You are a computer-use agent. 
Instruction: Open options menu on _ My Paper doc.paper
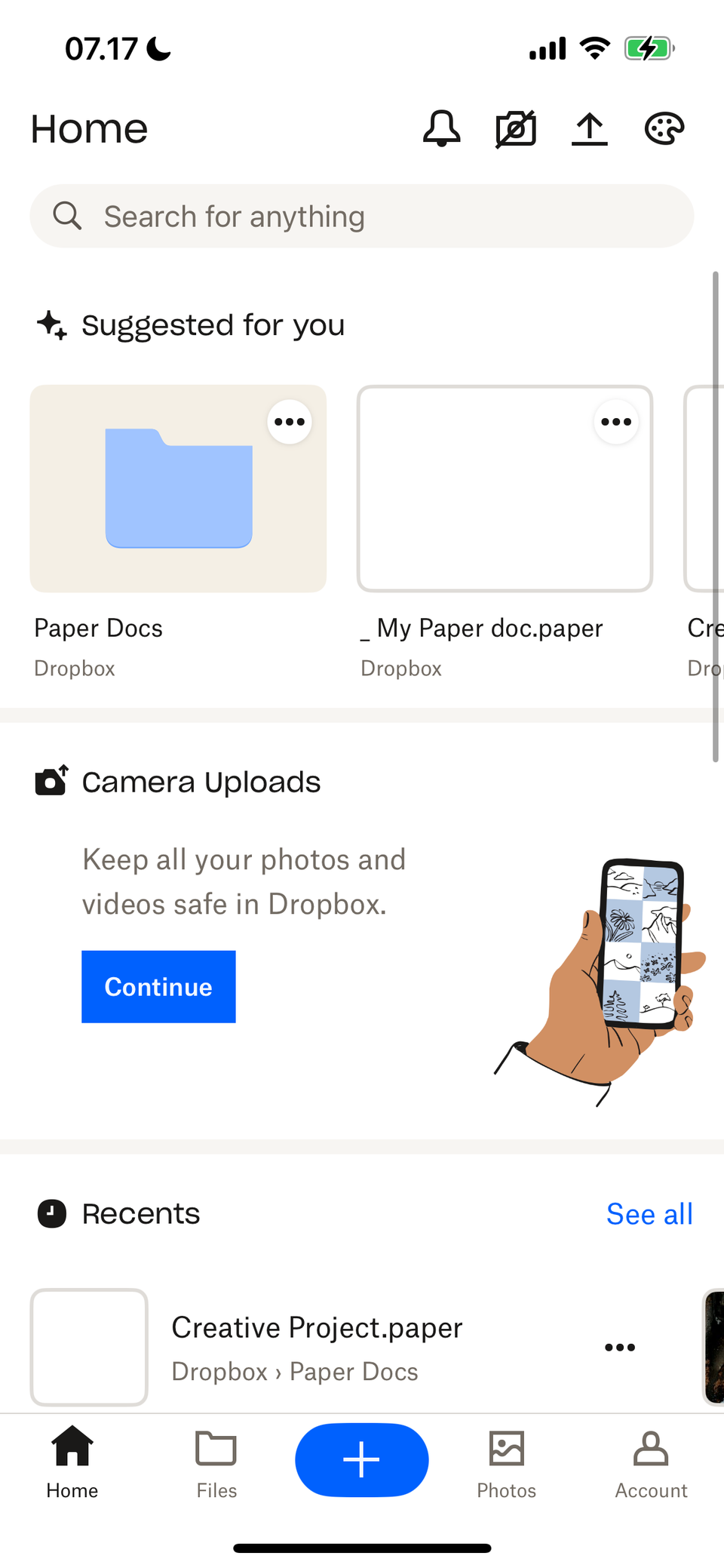(x=616, y=422)
